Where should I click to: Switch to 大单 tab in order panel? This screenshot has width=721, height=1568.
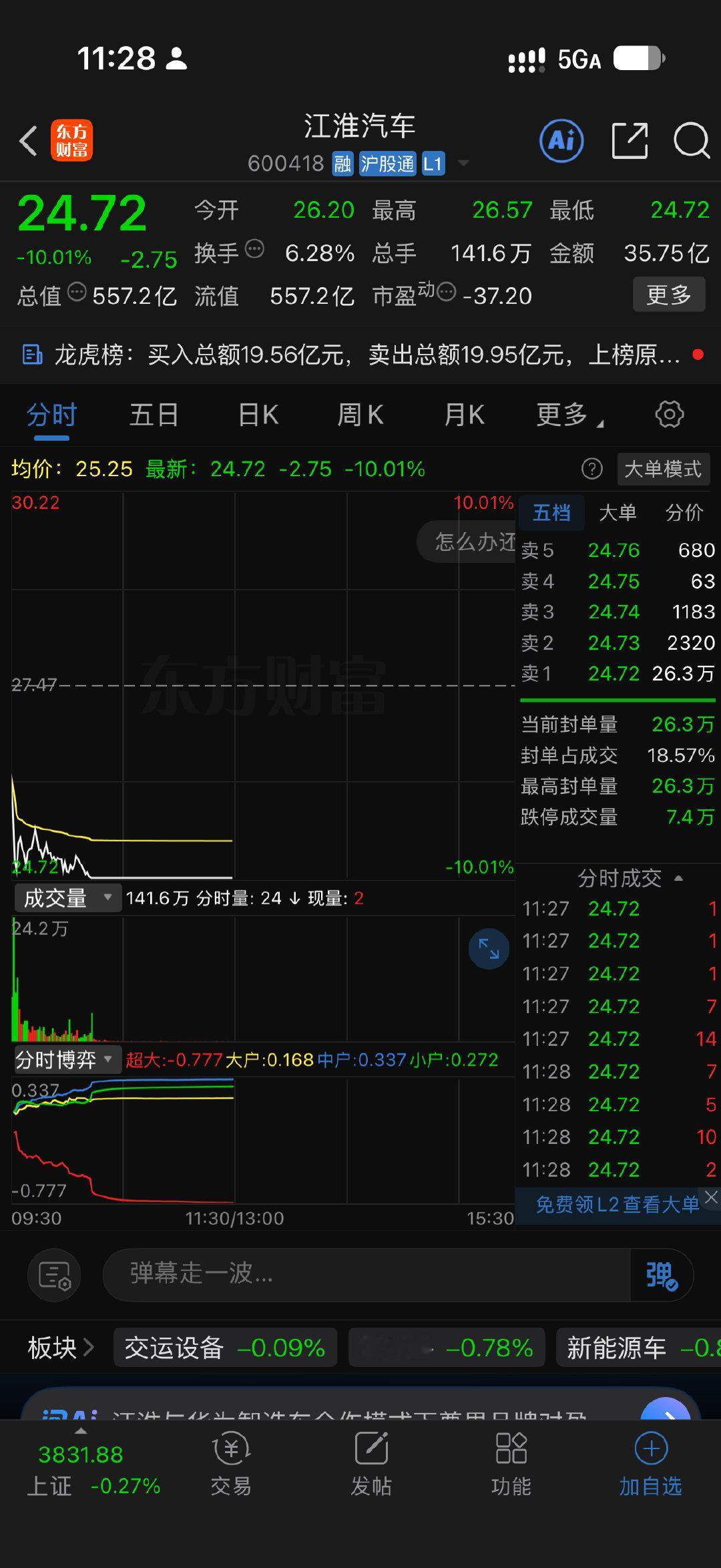(618, 513)
